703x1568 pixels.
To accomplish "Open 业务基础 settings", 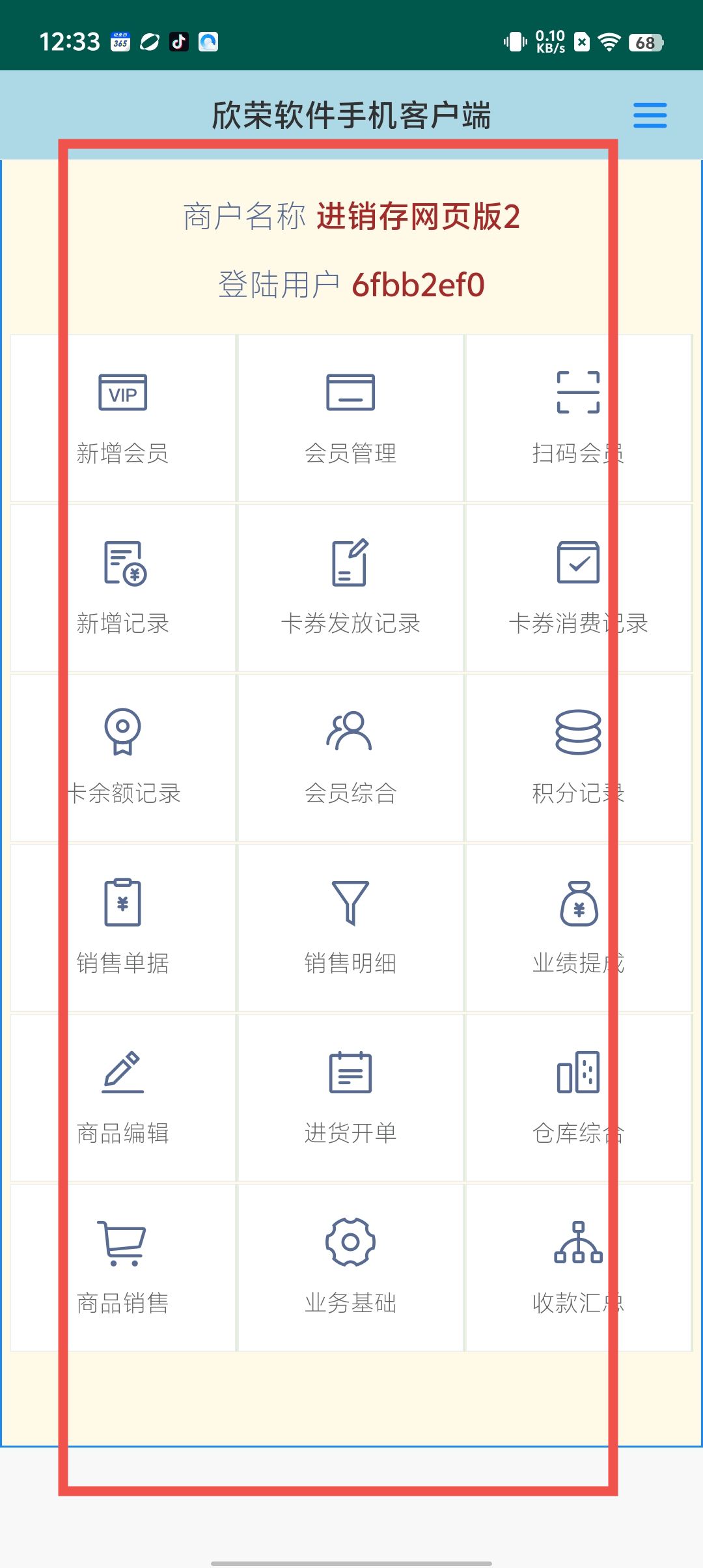I will (351, 1268).
